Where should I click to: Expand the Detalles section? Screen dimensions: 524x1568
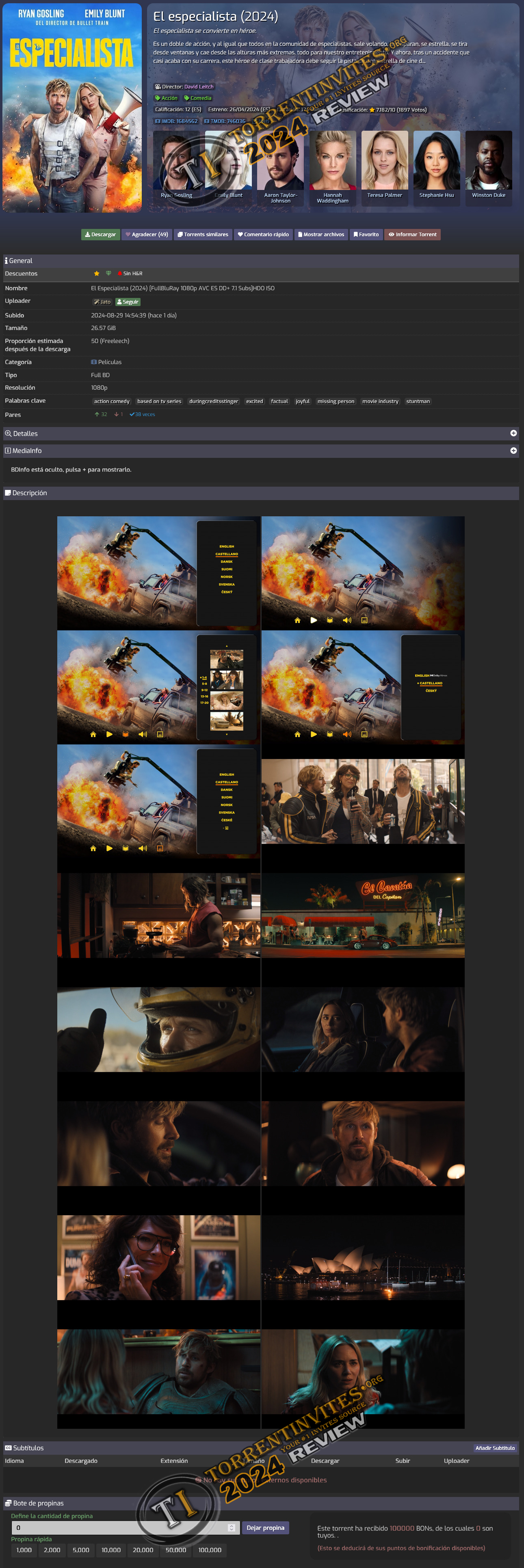coord(513,434)
